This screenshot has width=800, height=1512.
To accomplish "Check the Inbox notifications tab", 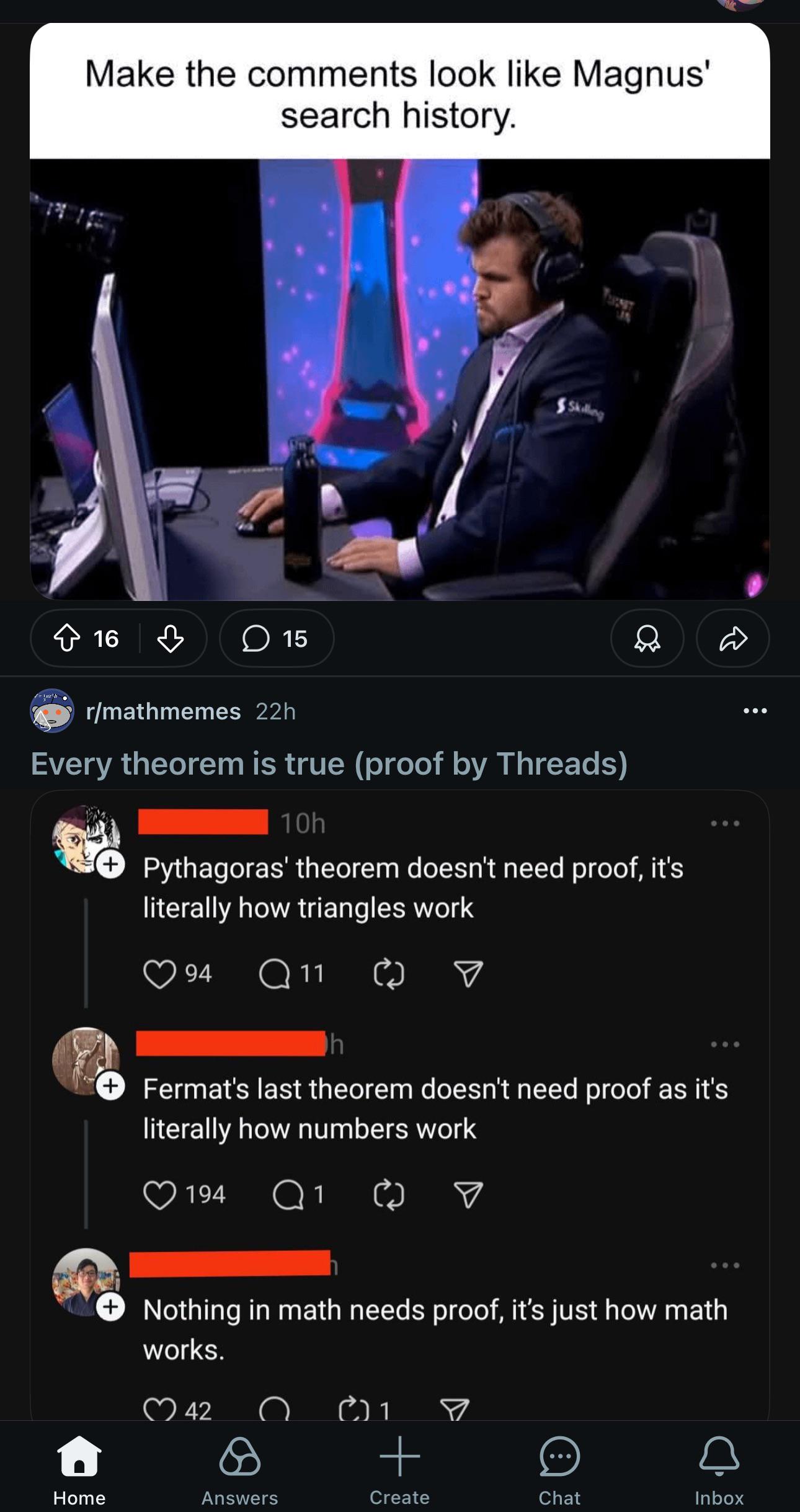I will coord(719,1469).
